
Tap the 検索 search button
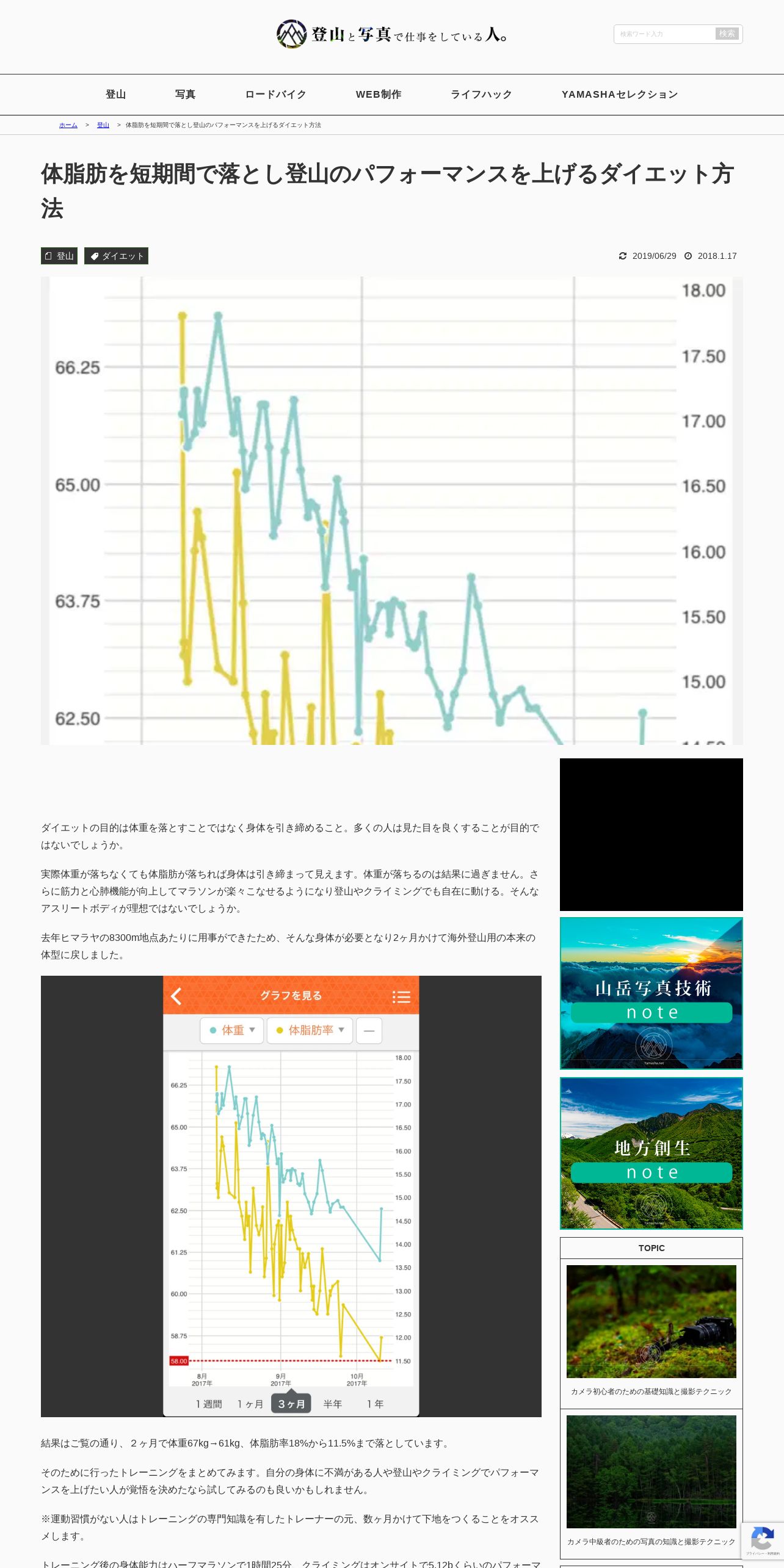coord(727,34)
